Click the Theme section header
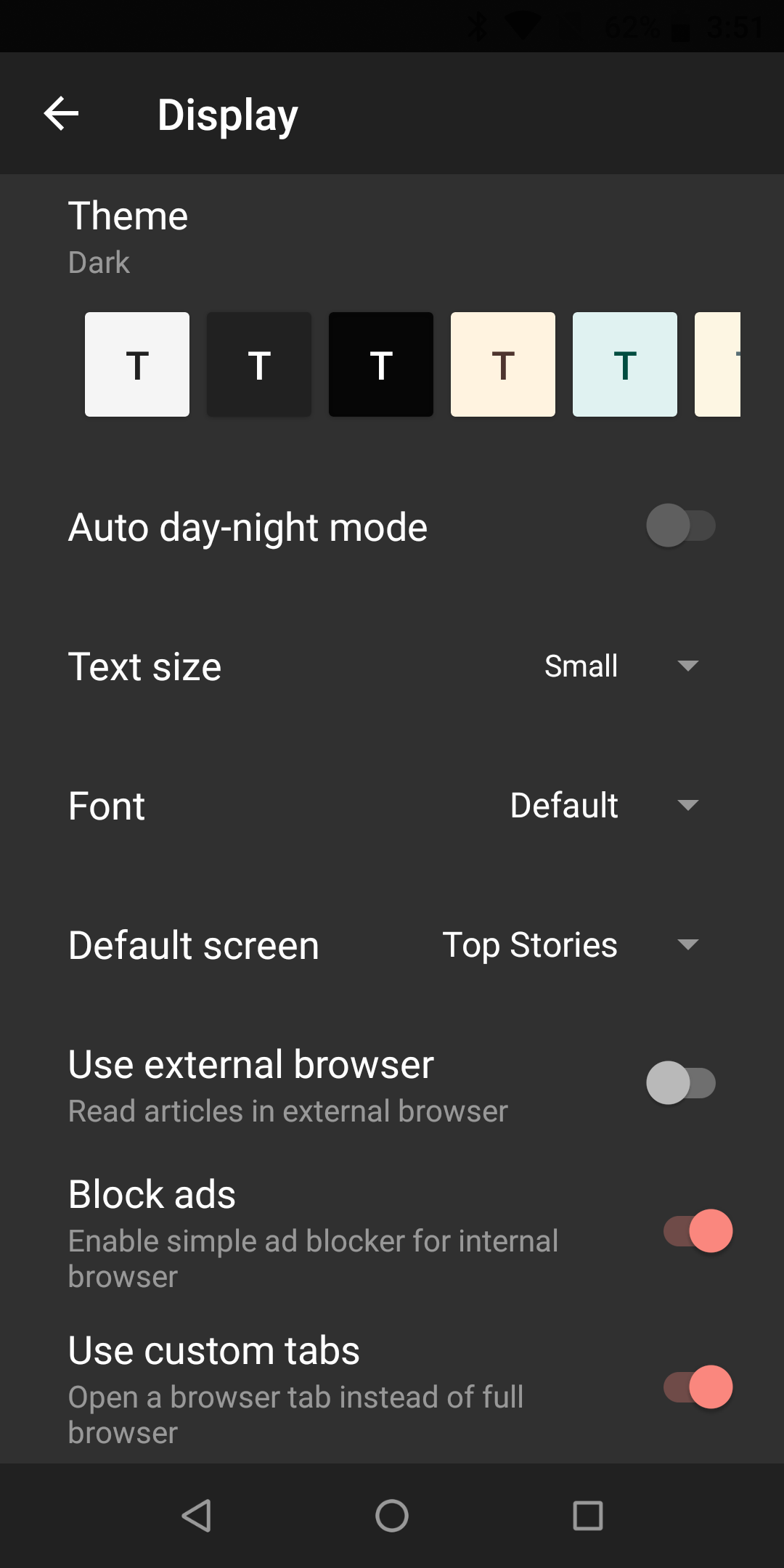This screenshot has width=784, height=1568. [128, 215]
